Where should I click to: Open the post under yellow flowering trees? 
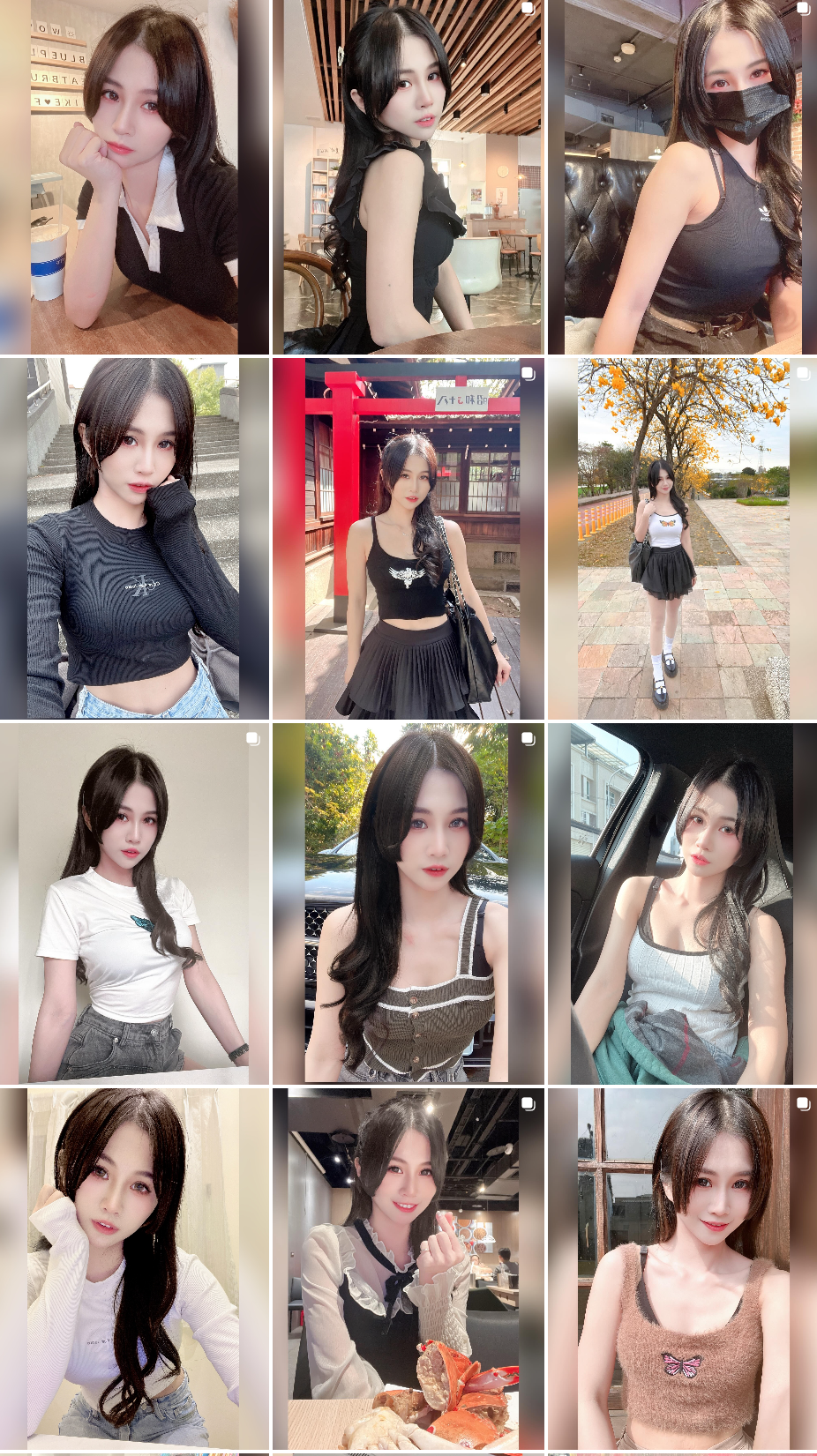point(682,538)
